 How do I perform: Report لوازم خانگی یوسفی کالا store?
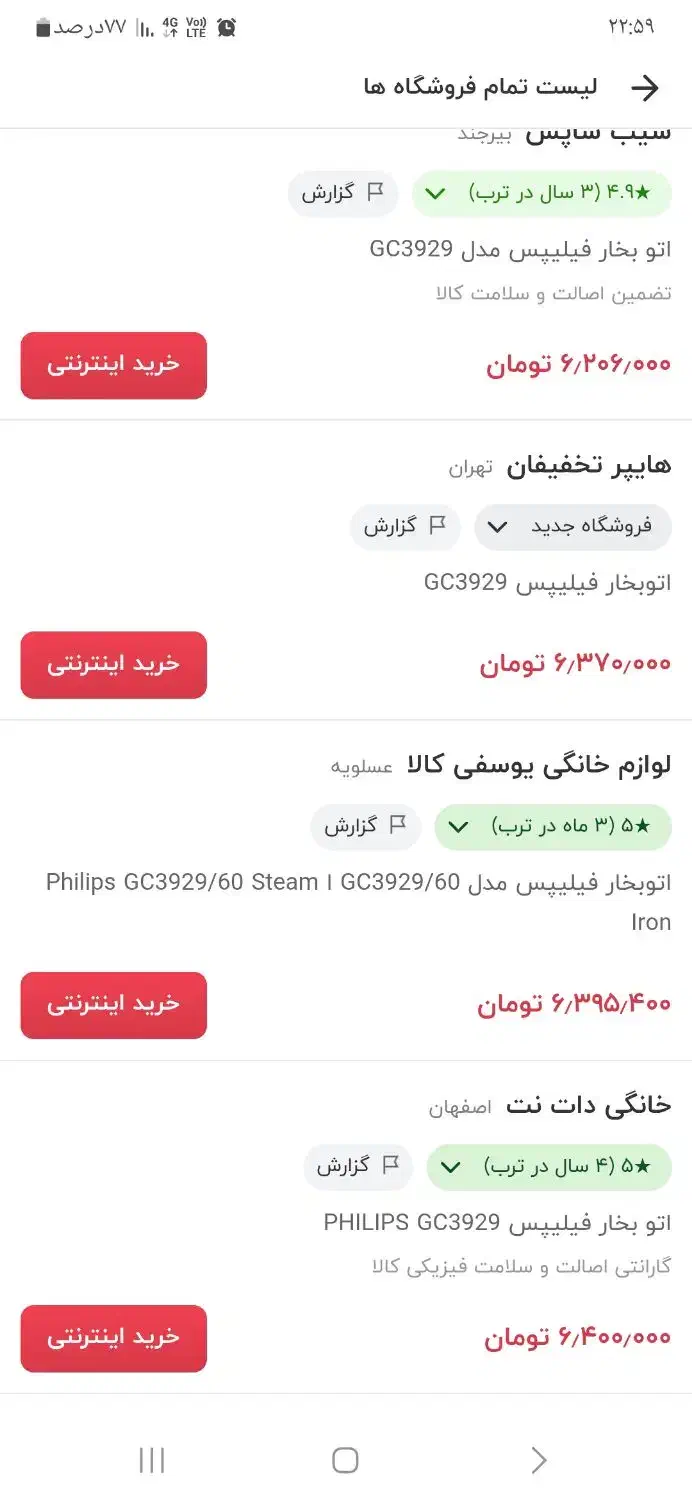365,827
